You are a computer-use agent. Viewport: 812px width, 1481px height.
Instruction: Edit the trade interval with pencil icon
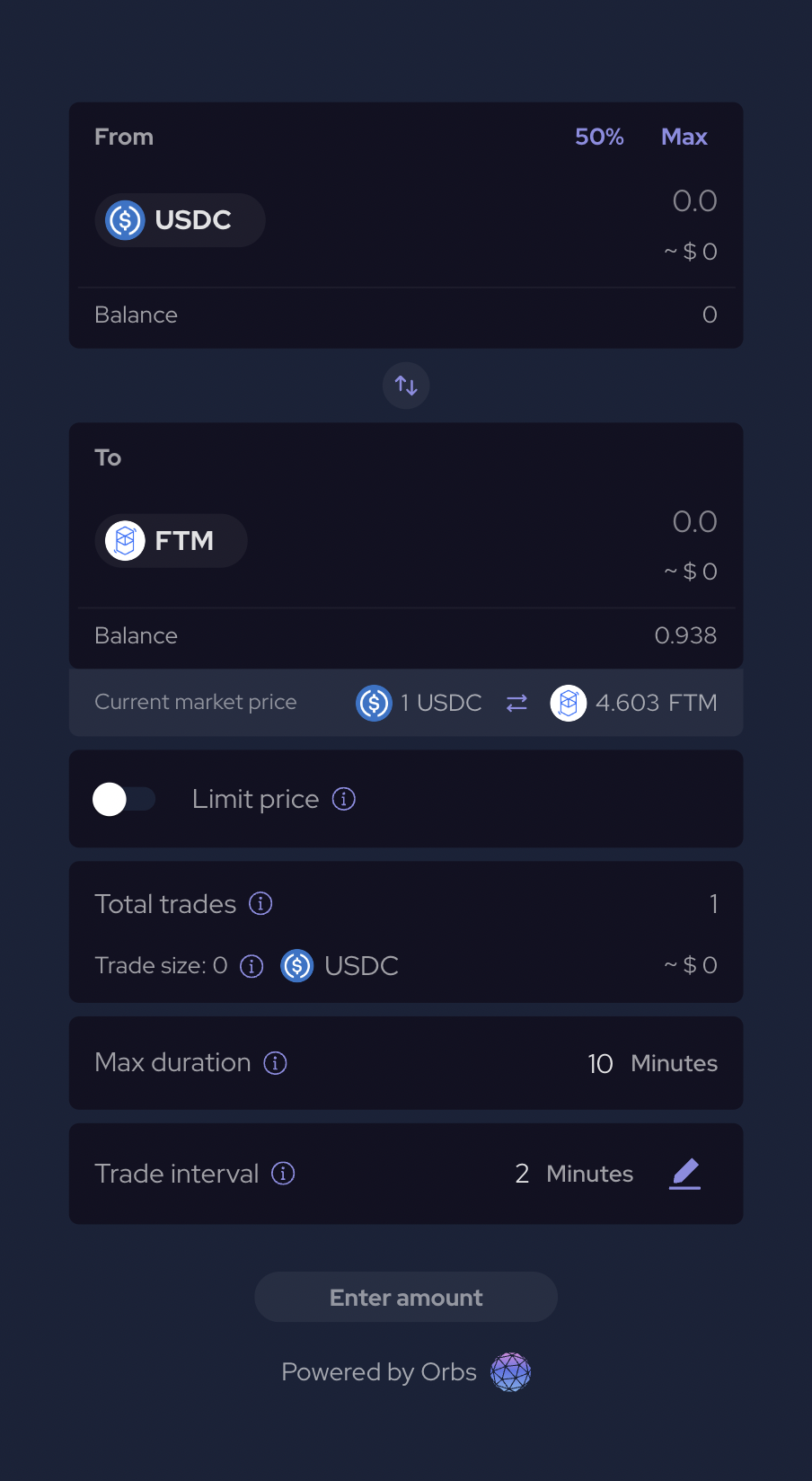coord(684,1174)
